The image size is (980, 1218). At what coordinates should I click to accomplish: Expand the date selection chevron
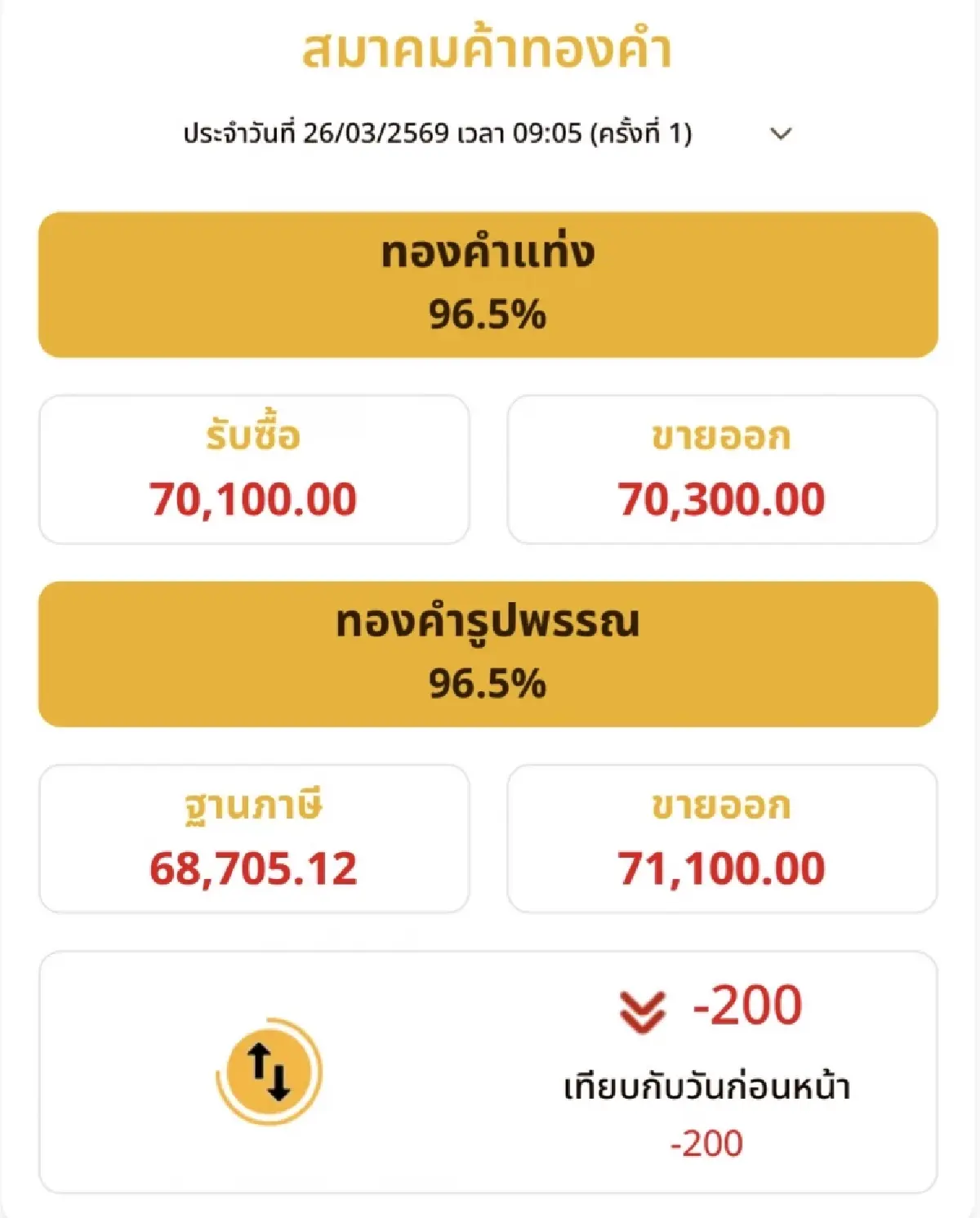coord(780,132)
